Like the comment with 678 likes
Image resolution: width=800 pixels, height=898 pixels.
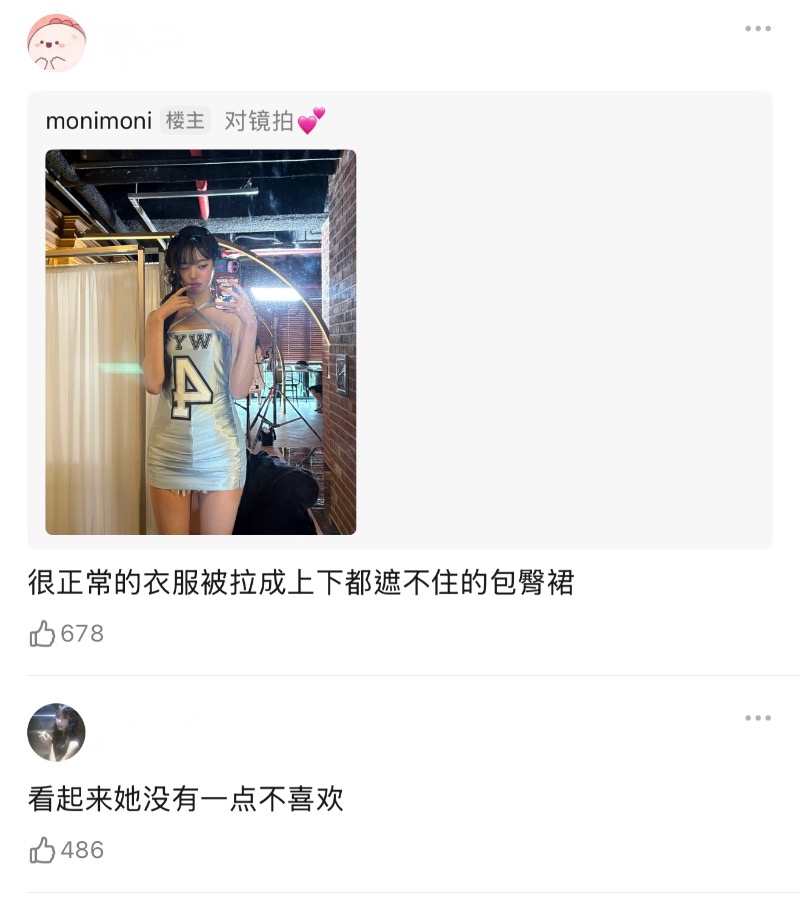click(x=43, y=634)
